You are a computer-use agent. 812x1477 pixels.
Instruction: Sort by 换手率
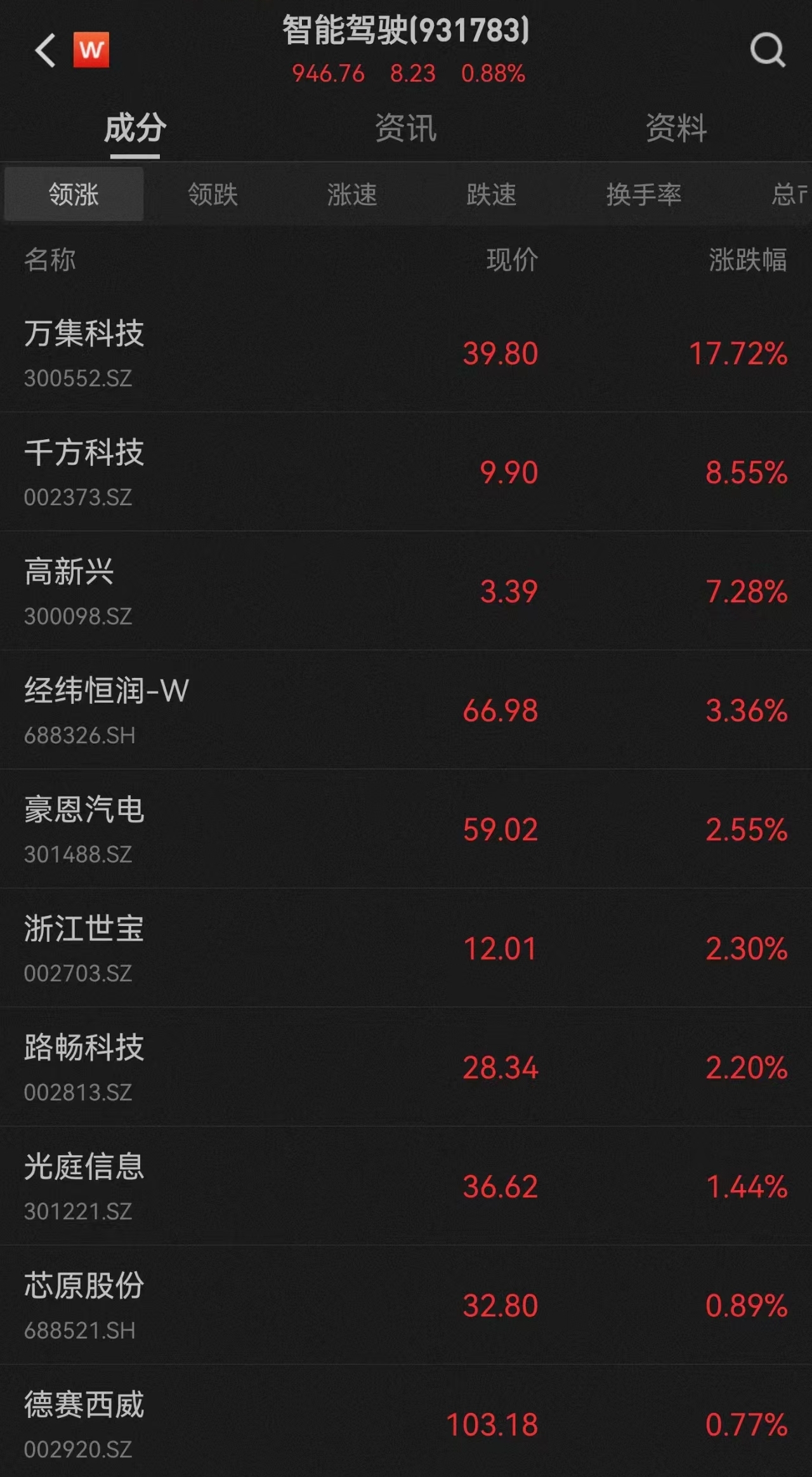[644, 194]
